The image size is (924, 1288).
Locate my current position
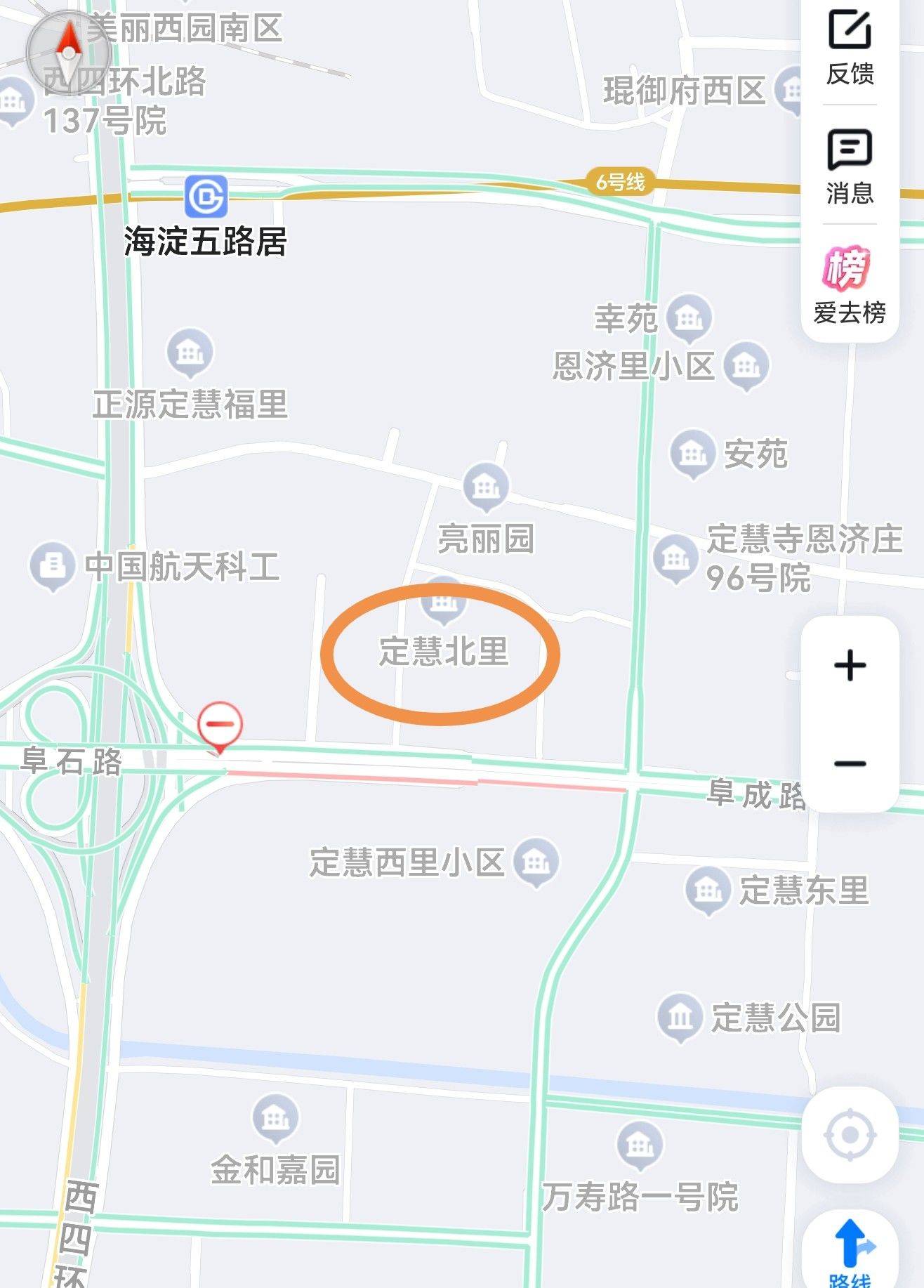coord(850,1134)
